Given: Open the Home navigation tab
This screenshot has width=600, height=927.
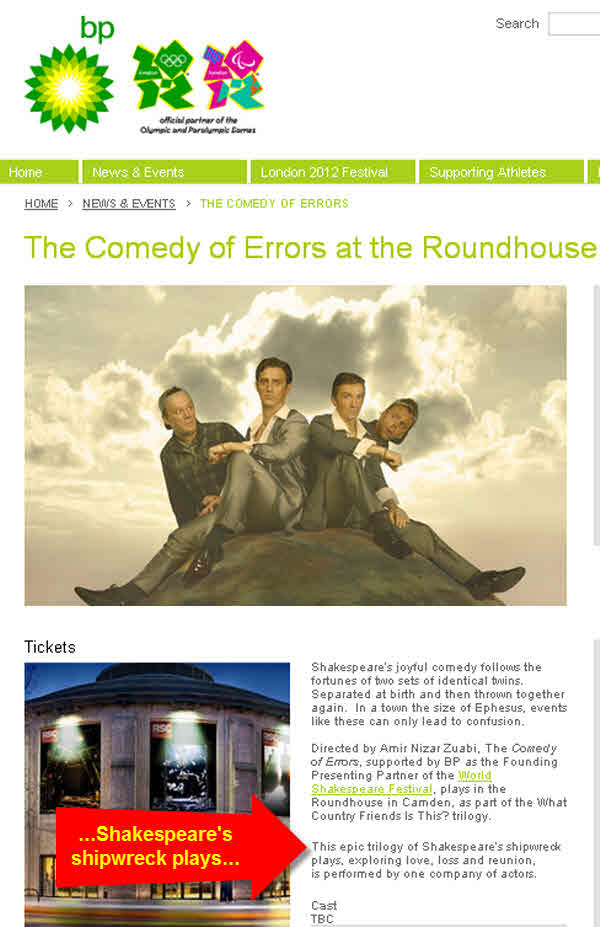Looking at the screenshot, I should [38, 172].
